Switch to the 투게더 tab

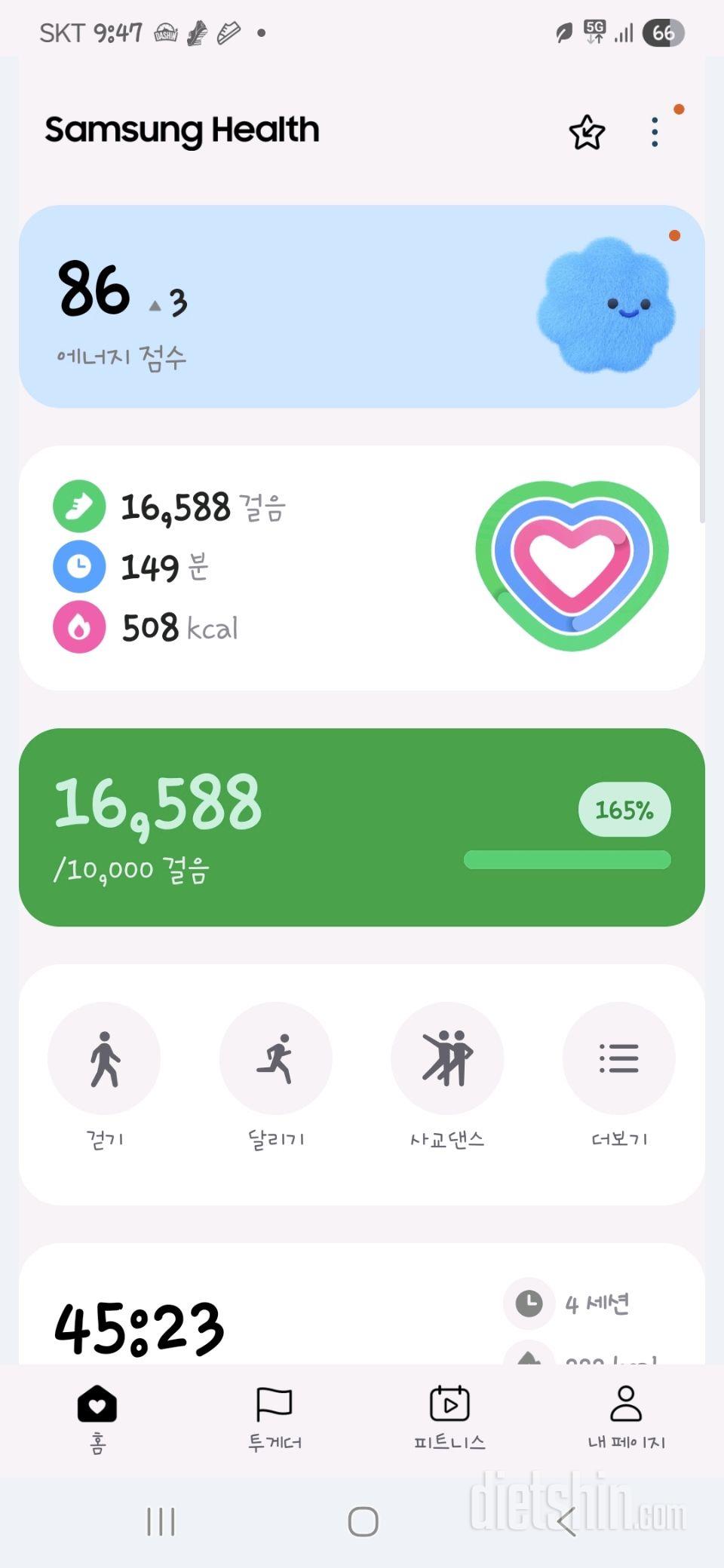[x=275, y=1417]
